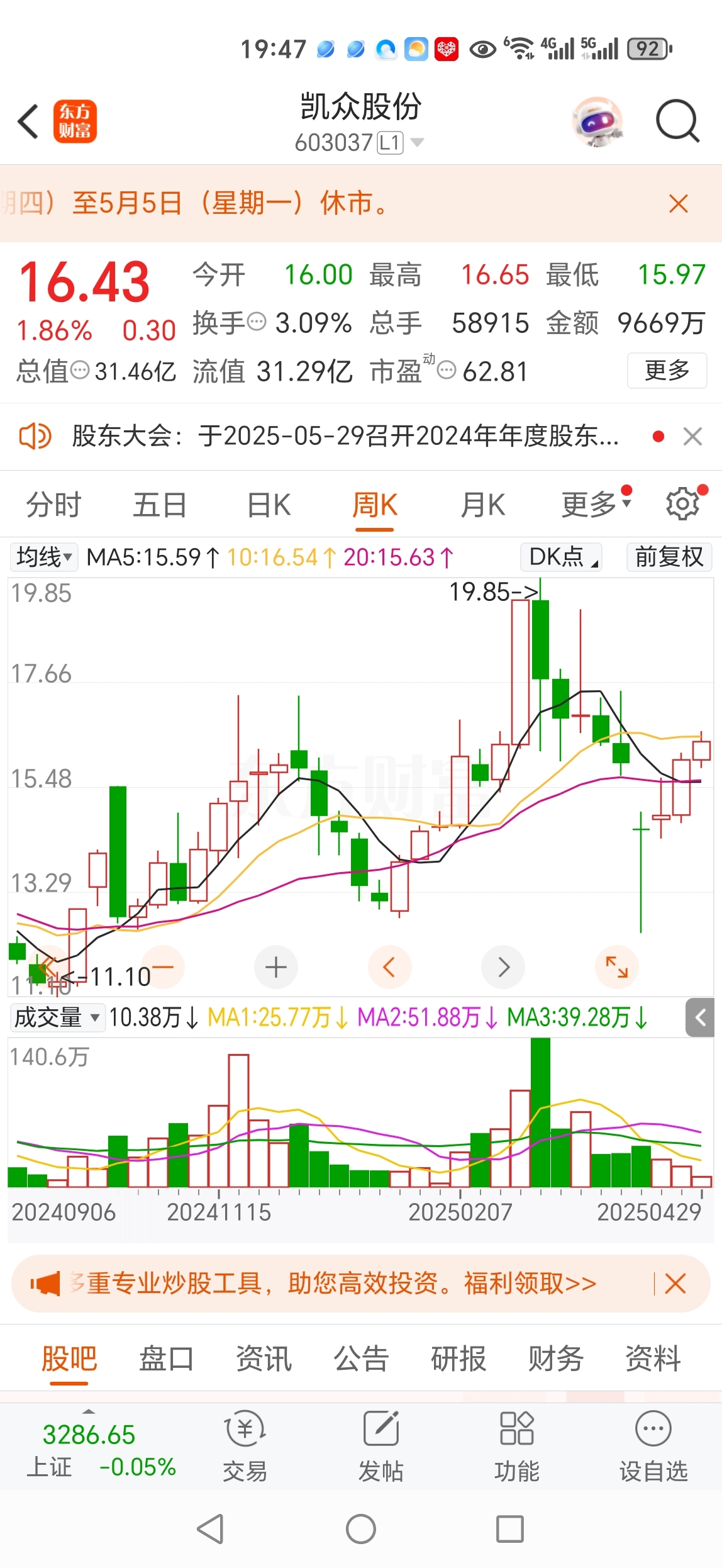Open the robot assistant icon

click(597, 121)
